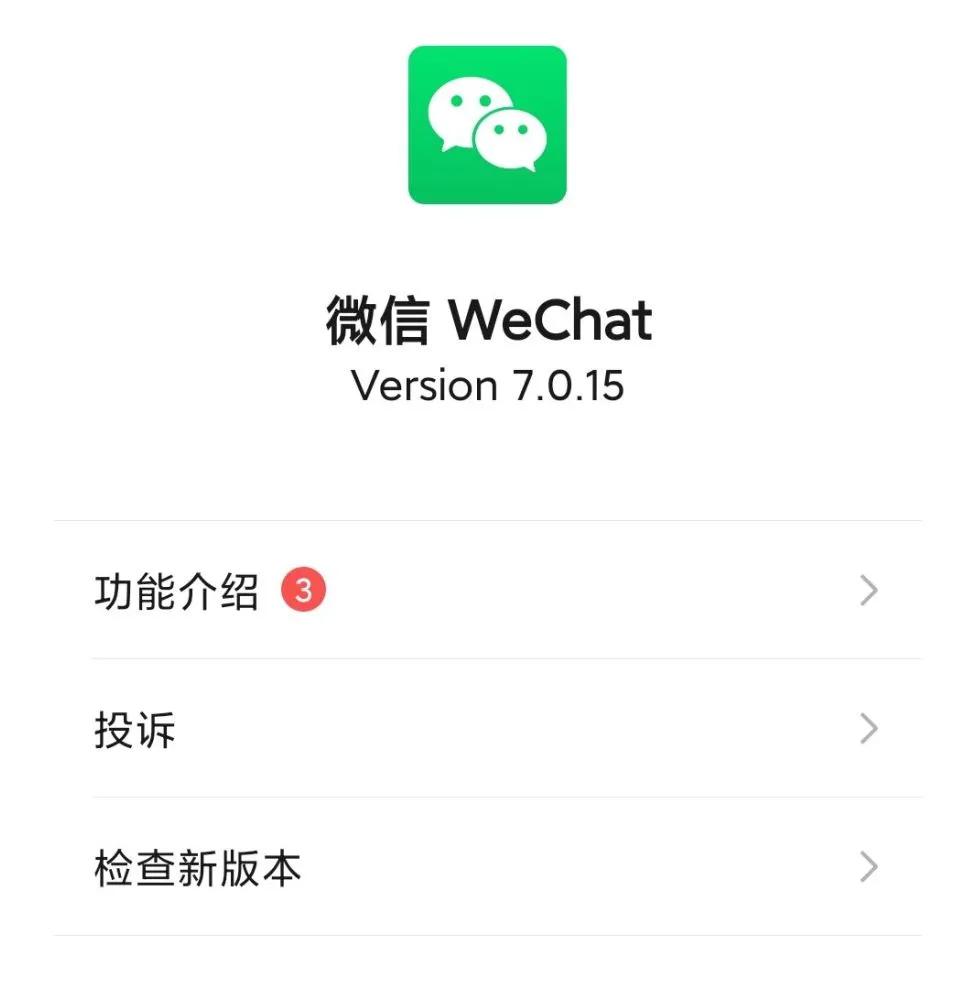
Task: Click the divider area below the version
Action: [486, 521]
